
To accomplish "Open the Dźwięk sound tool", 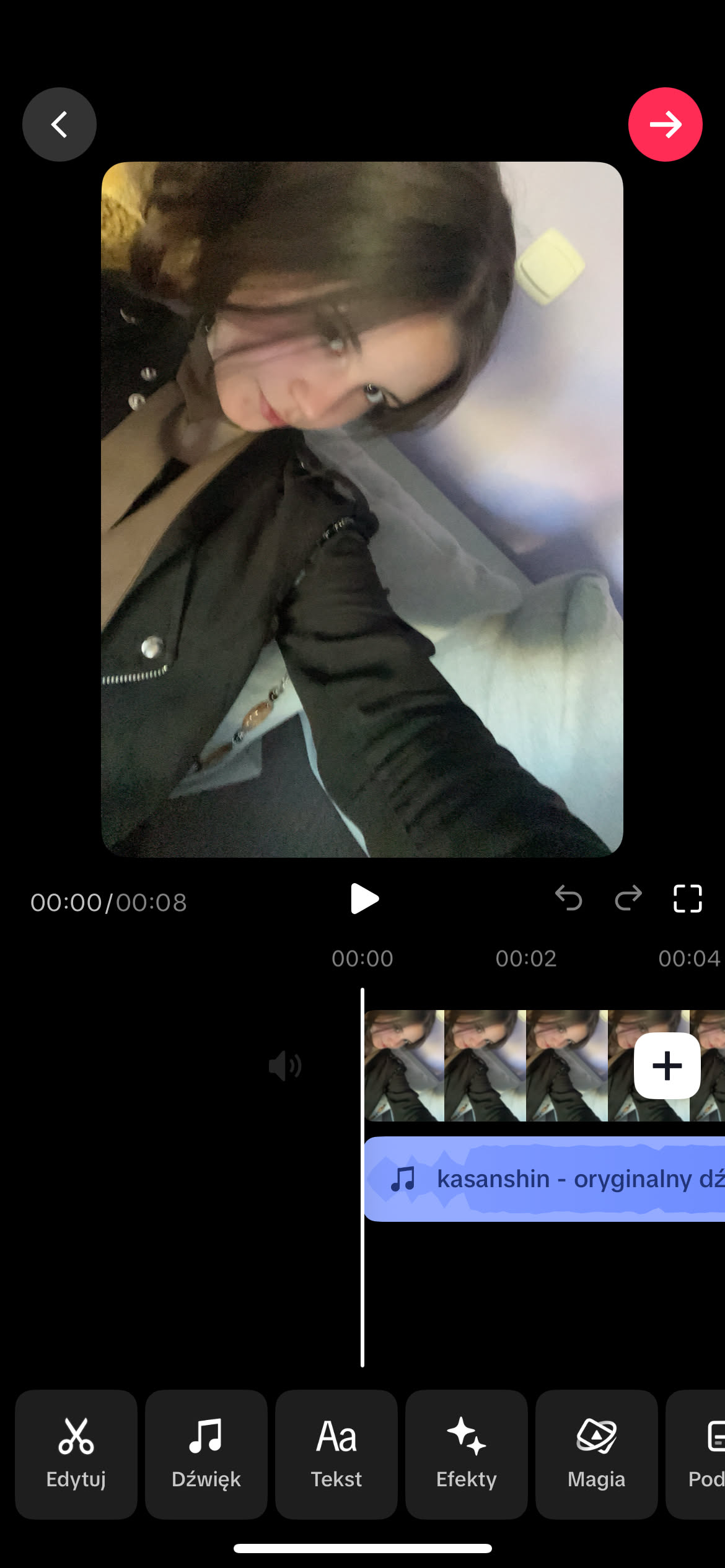I will 206,1454.
